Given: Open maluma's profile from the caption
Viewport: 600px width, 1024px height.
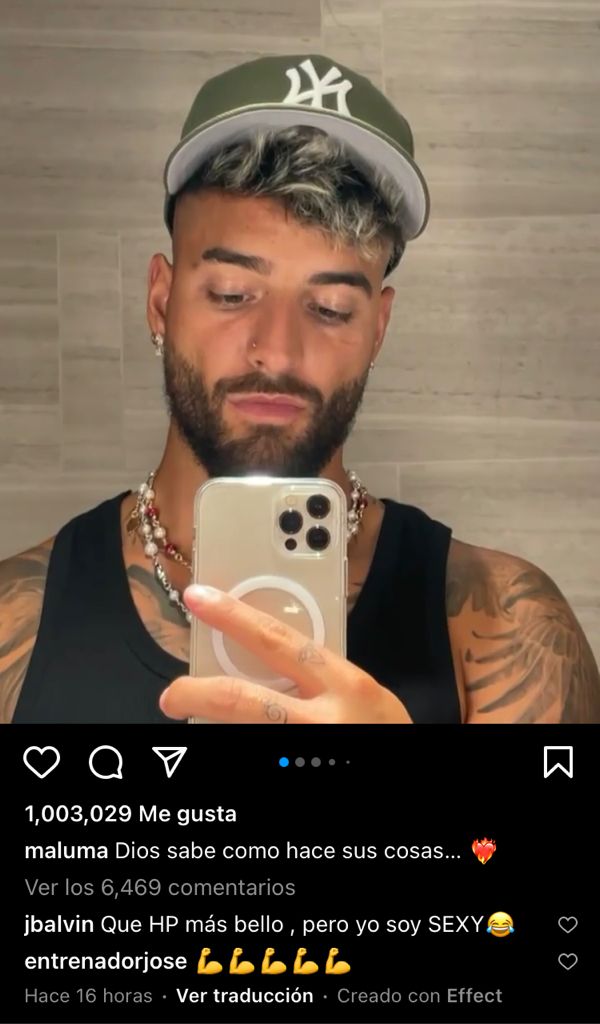Looking at the screenshot, I should 66,851.
